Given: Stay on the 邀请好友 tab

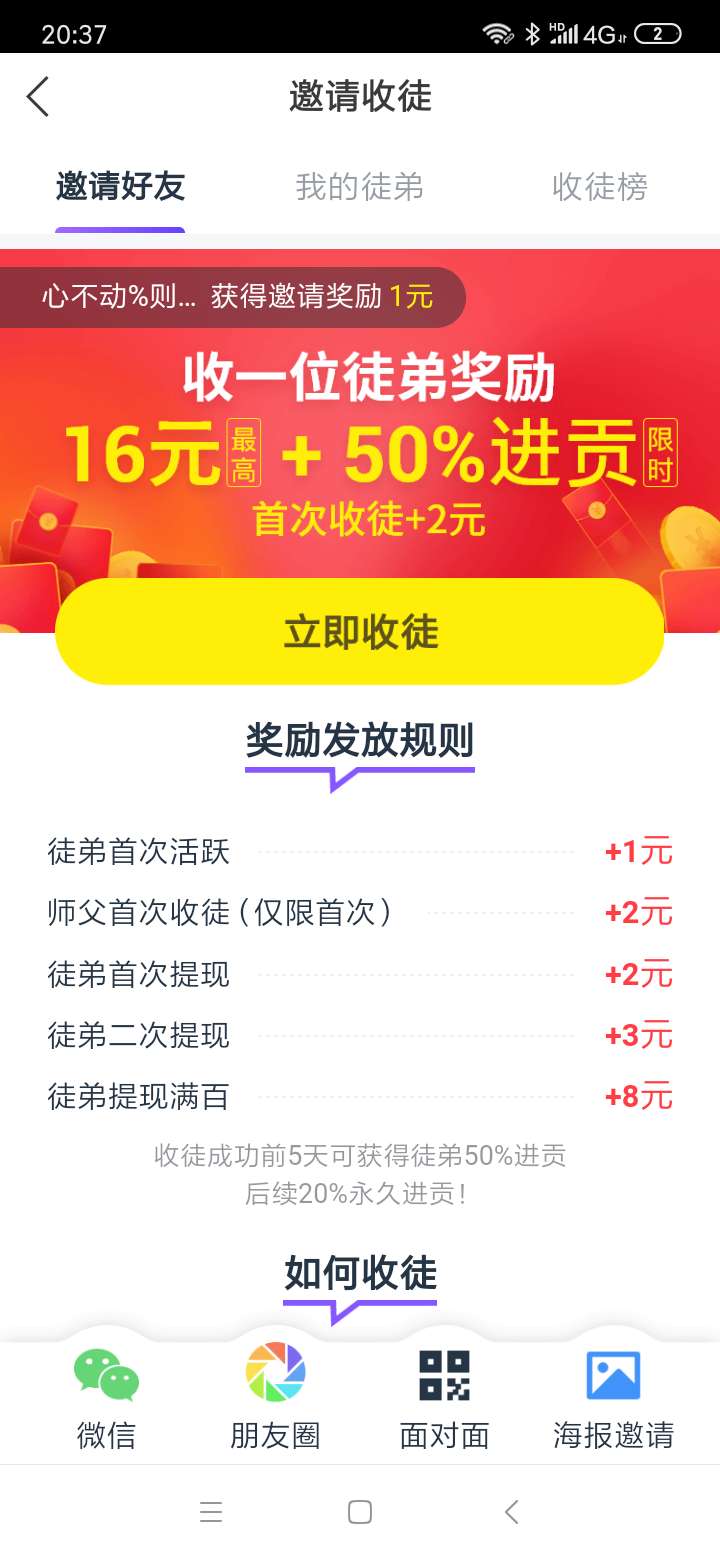Looking at the screenshot, I should (x=120, y=186).
